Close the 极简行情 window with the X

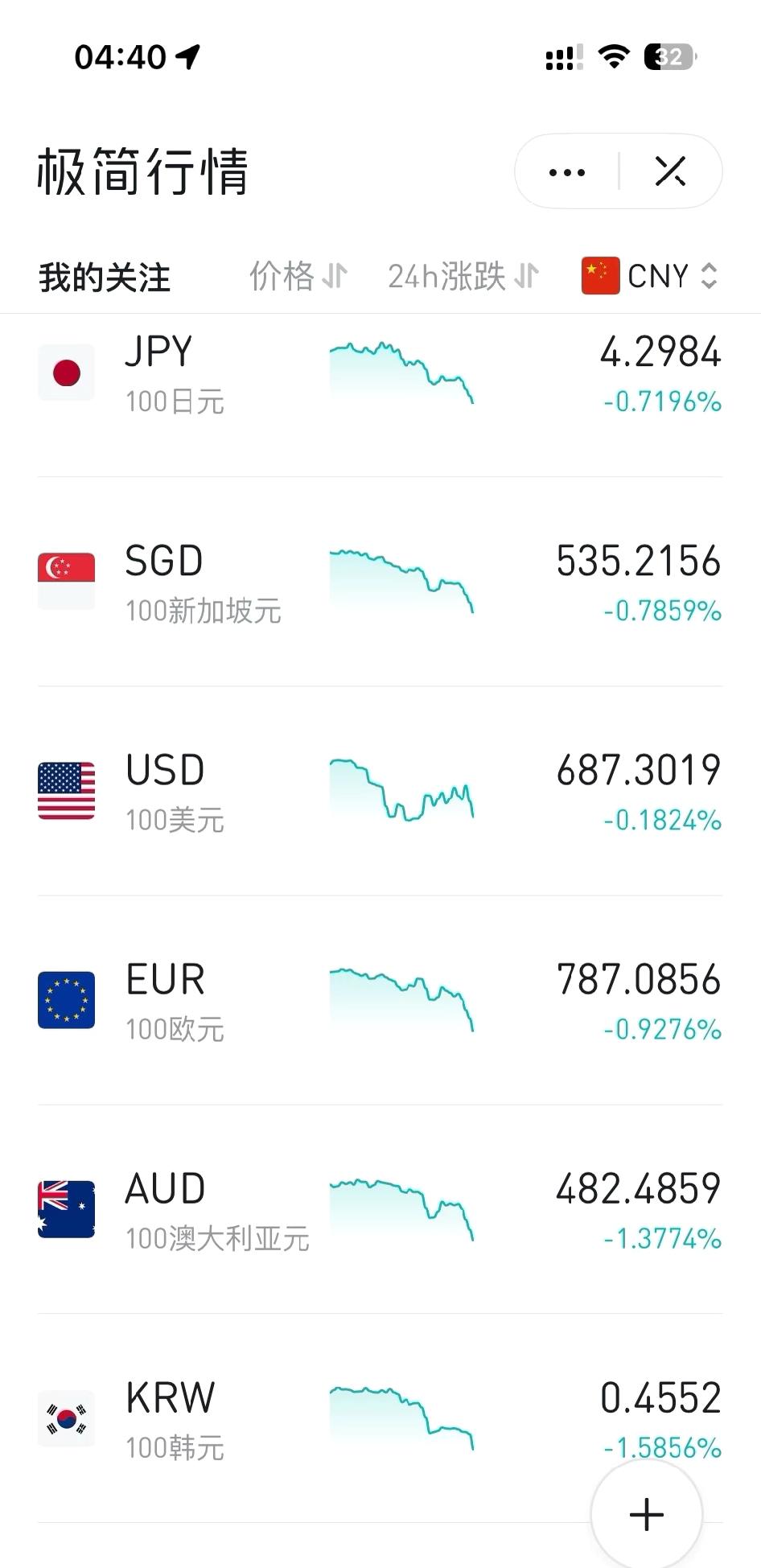tap(670, 171)
